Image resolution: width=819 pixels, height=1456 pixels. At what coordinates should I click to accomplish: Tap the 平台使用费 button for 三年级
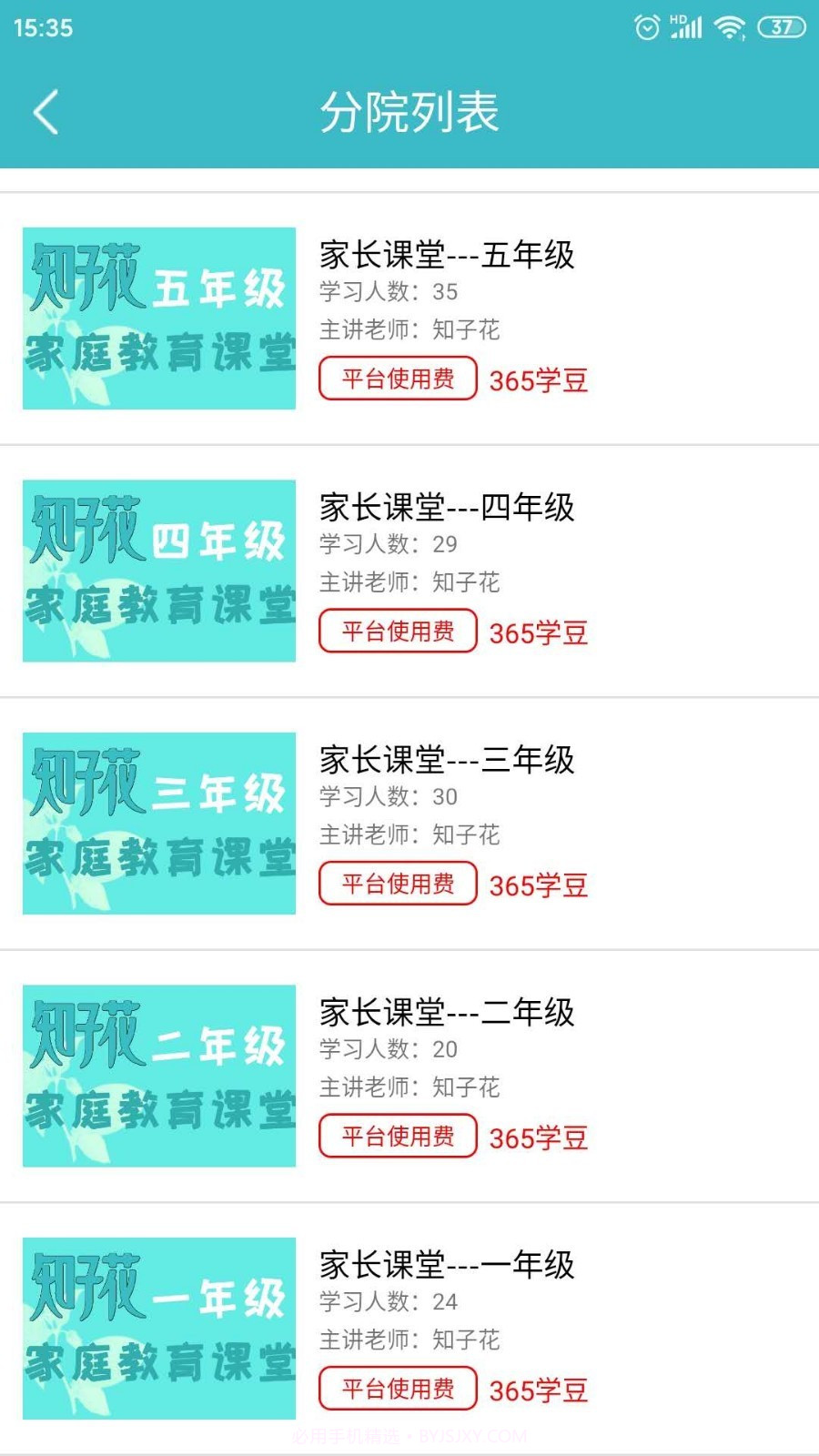[x=397, y=883]
